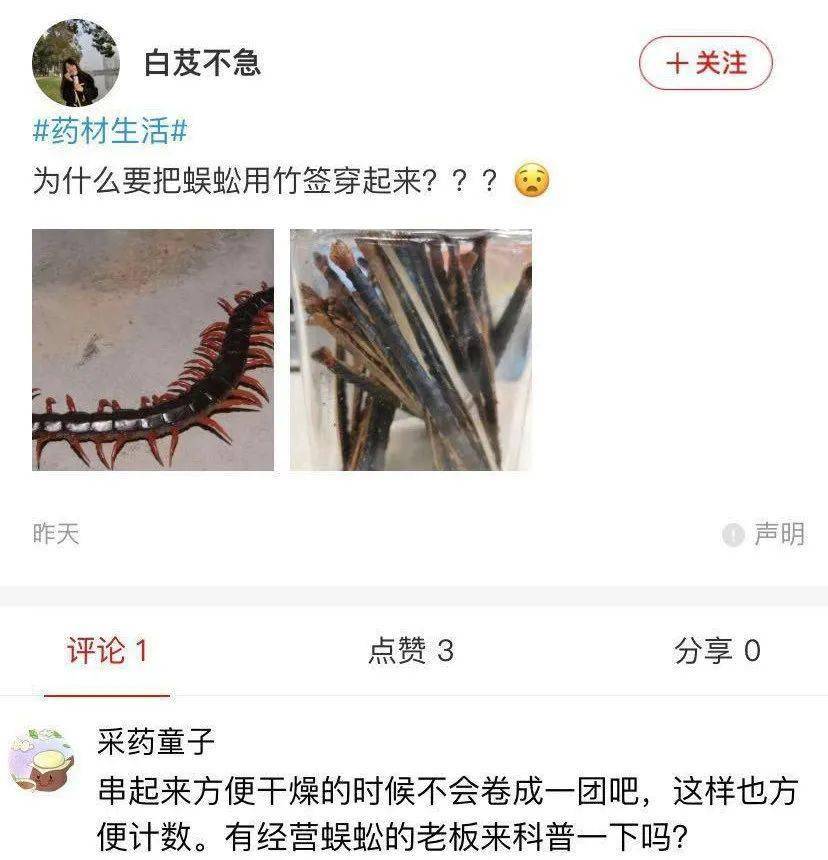
Task: View the skewered dried centipedes photo
Action: (411, 350)
